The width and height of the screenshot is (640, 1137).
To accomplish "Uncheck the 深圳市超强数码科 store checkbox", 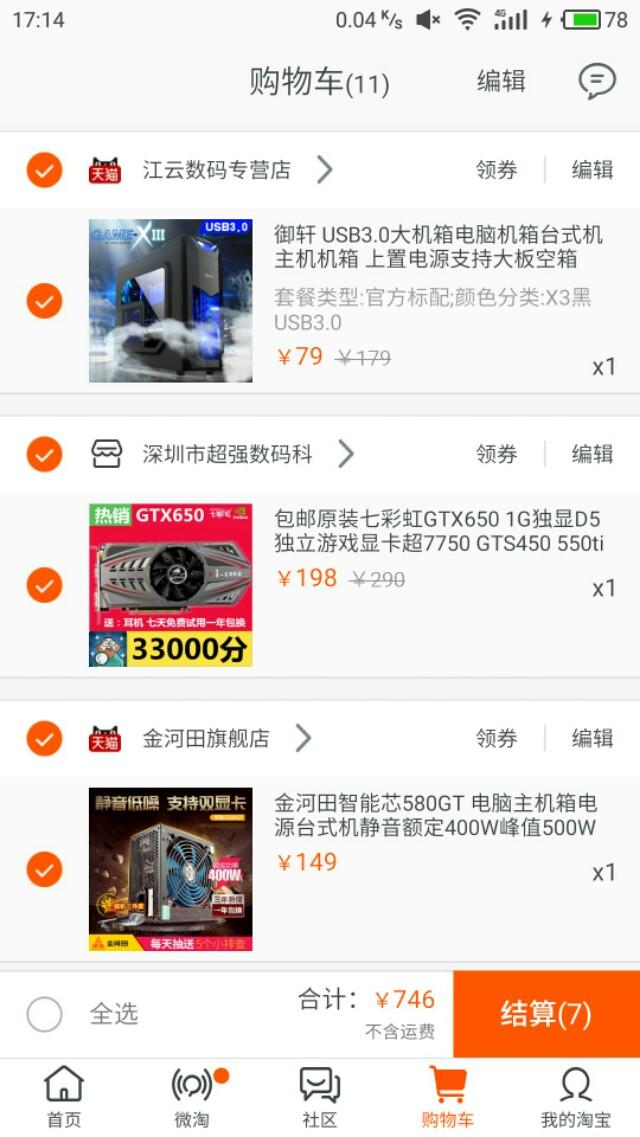I will (x=44, y=454).
